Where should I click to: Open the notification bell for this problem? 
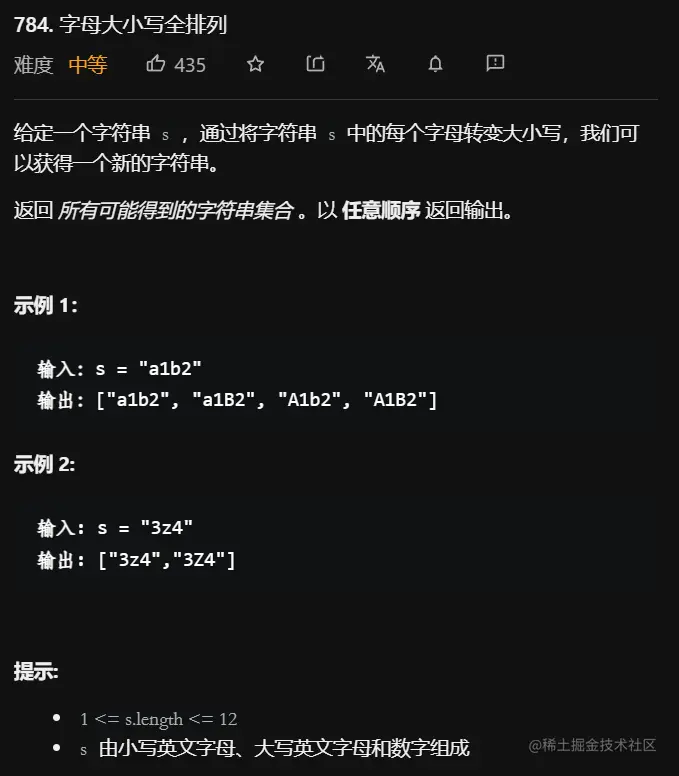pyautogui.click(x=435, y=64)
